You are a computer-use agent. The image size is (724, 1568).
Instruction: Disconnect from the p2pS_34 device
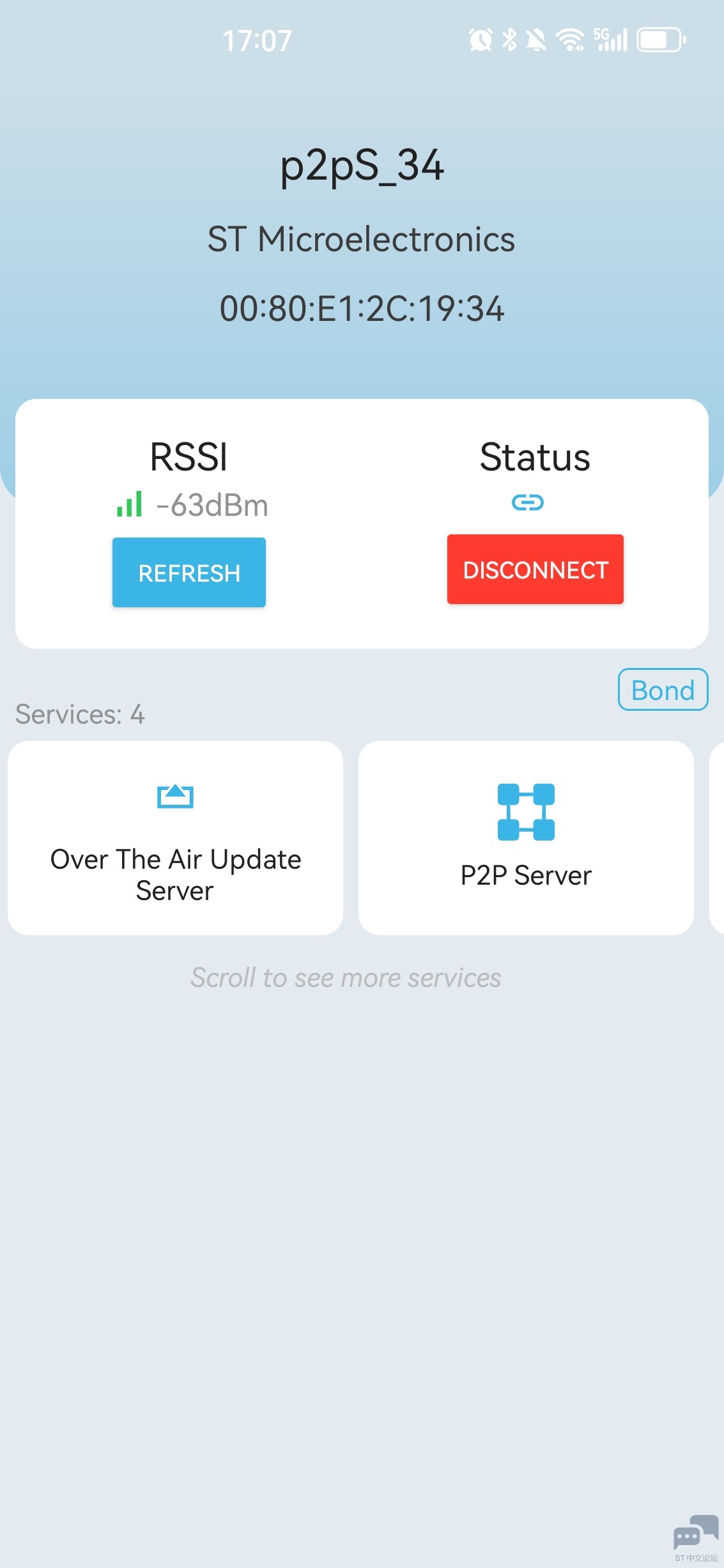point(535,570)
